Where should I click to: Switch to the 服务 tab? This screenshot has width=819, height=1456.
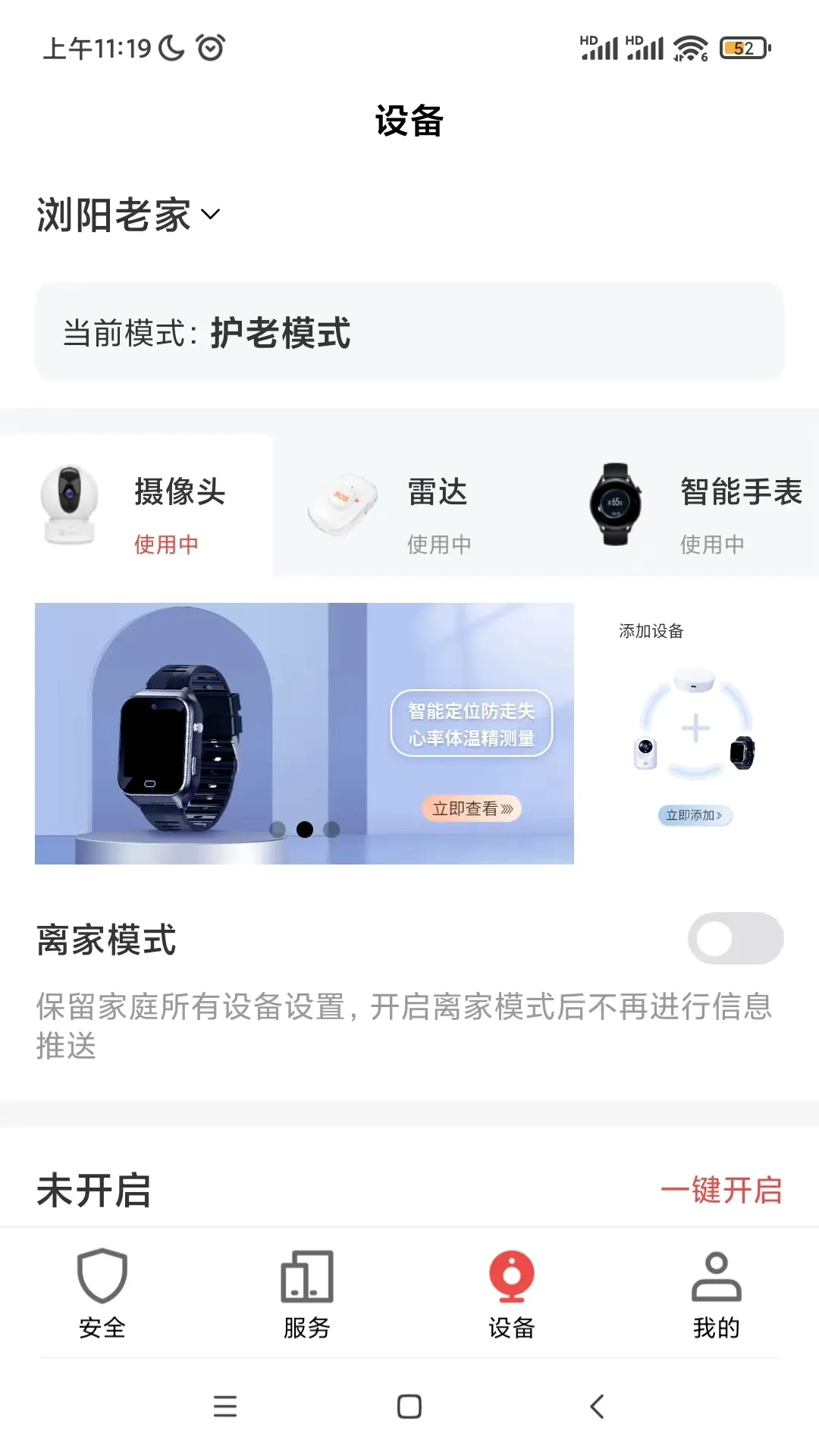[307, 1294]
